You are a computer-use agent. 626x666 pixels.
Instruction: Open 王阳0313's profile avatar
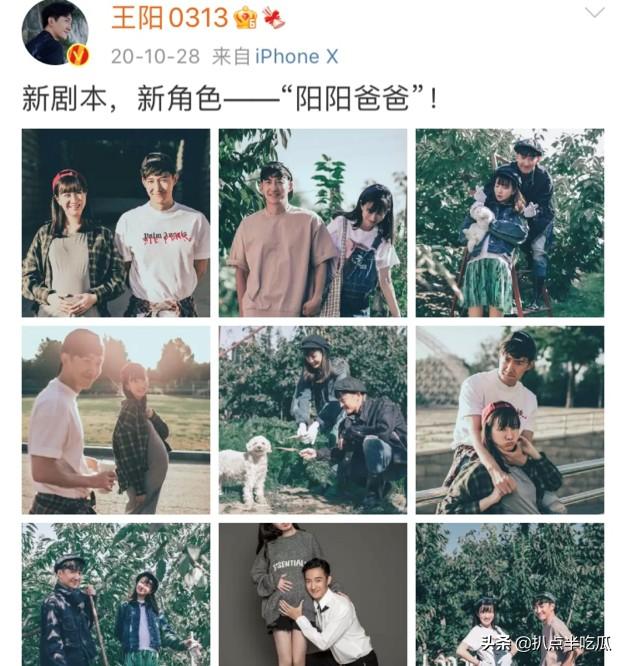click(x=49, y=33)
